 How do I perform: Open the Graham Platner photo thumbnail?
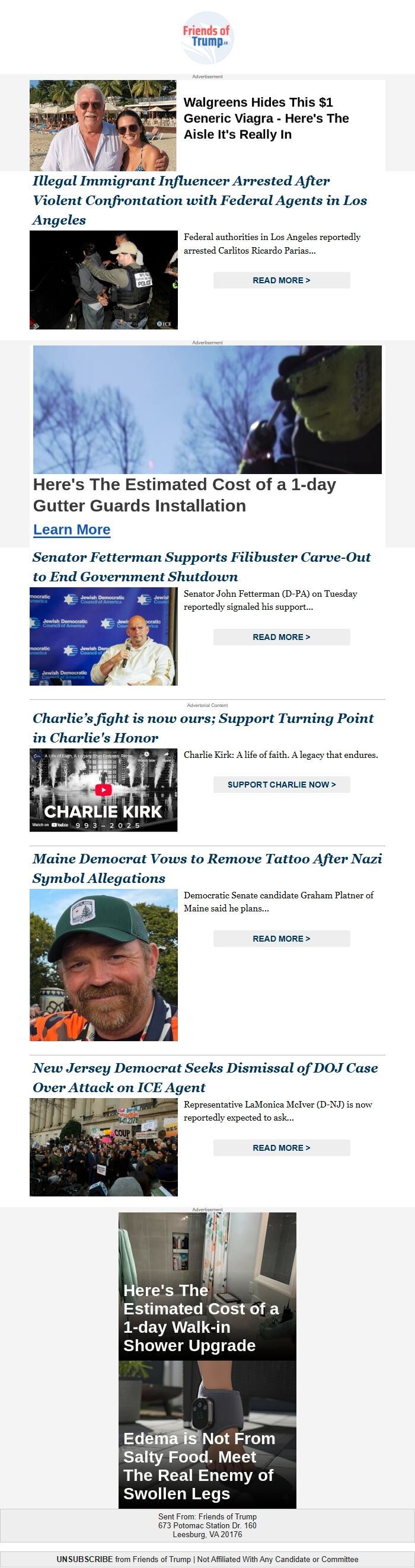[104, 965]
